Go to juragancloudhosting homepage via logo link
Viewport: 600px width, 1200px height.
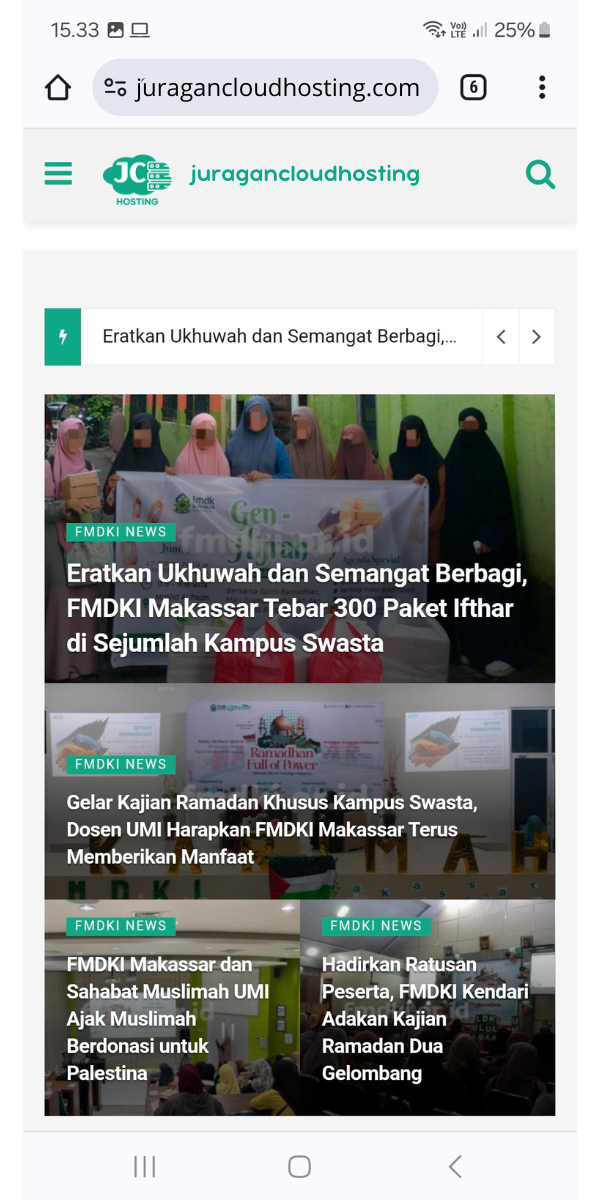click(x=262, y=175)
